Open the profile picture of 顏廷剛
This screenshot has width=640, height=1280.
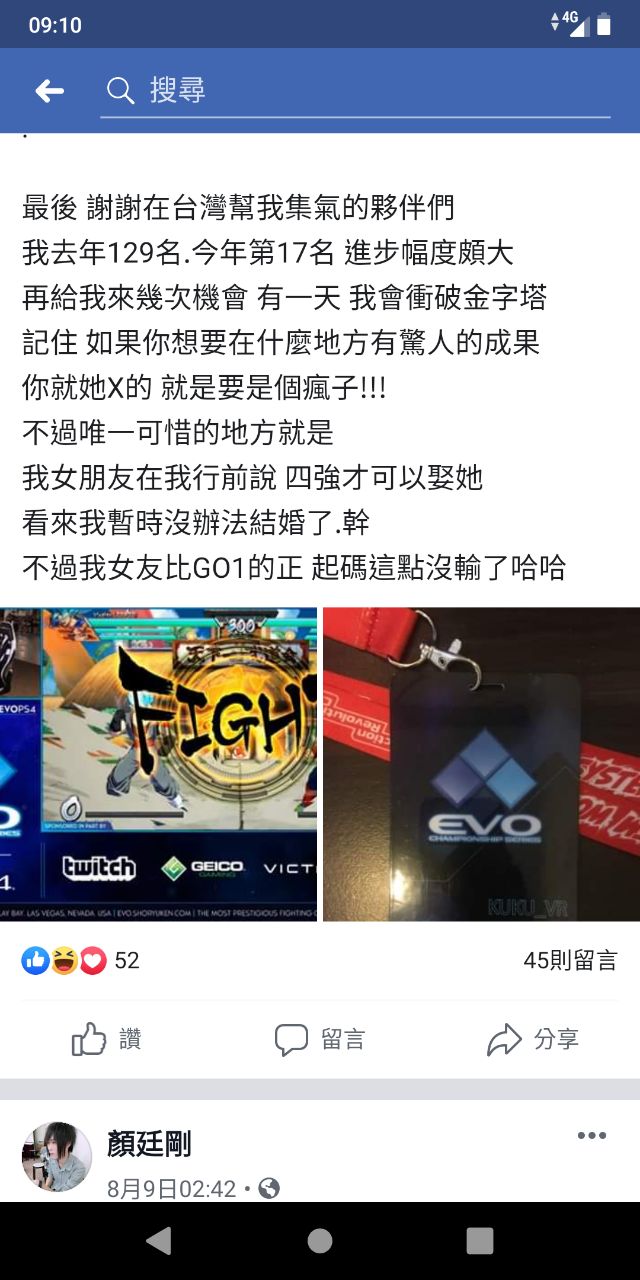[x=57, y=1157]
